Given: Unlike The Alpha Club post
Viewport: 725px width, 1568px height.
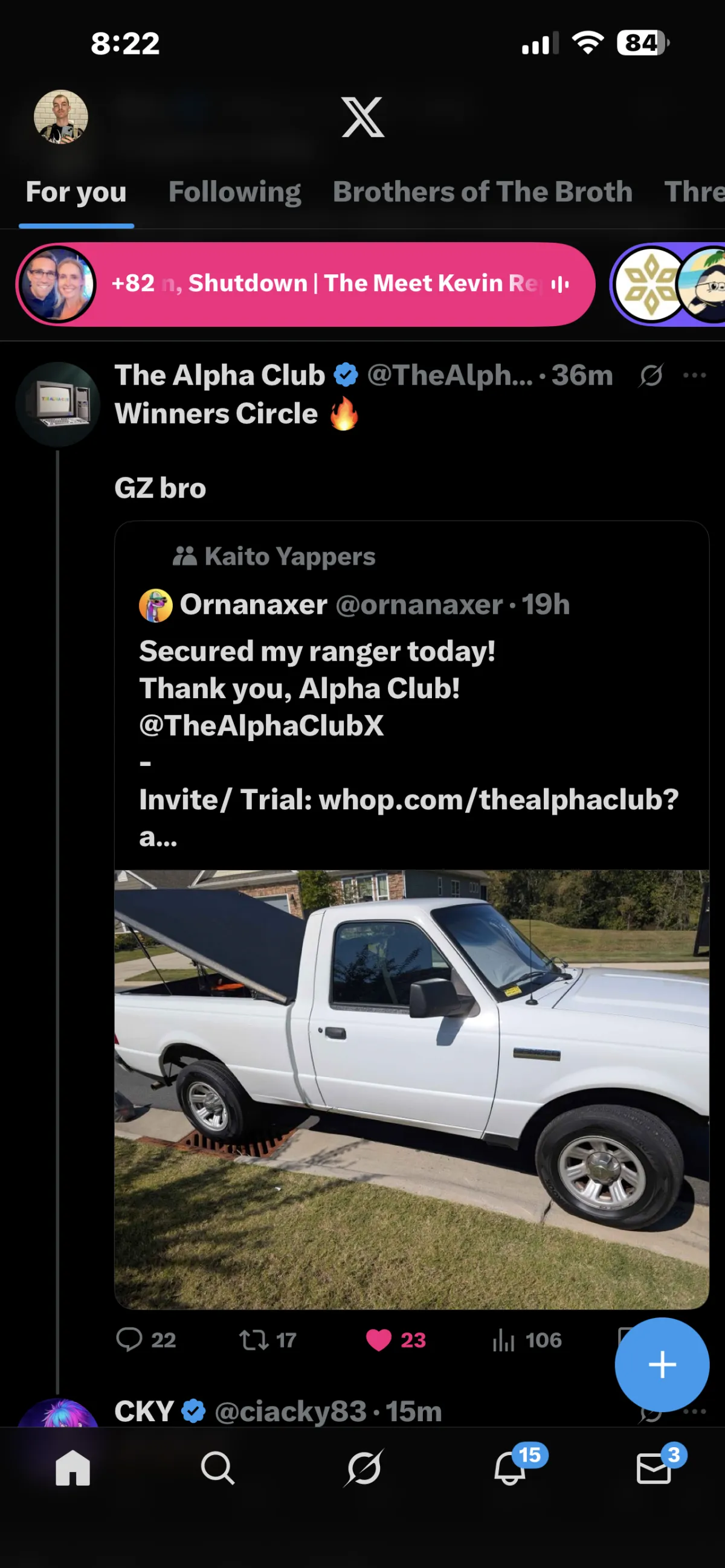Looking at the screenshot, I should (x=379, y=1340).
